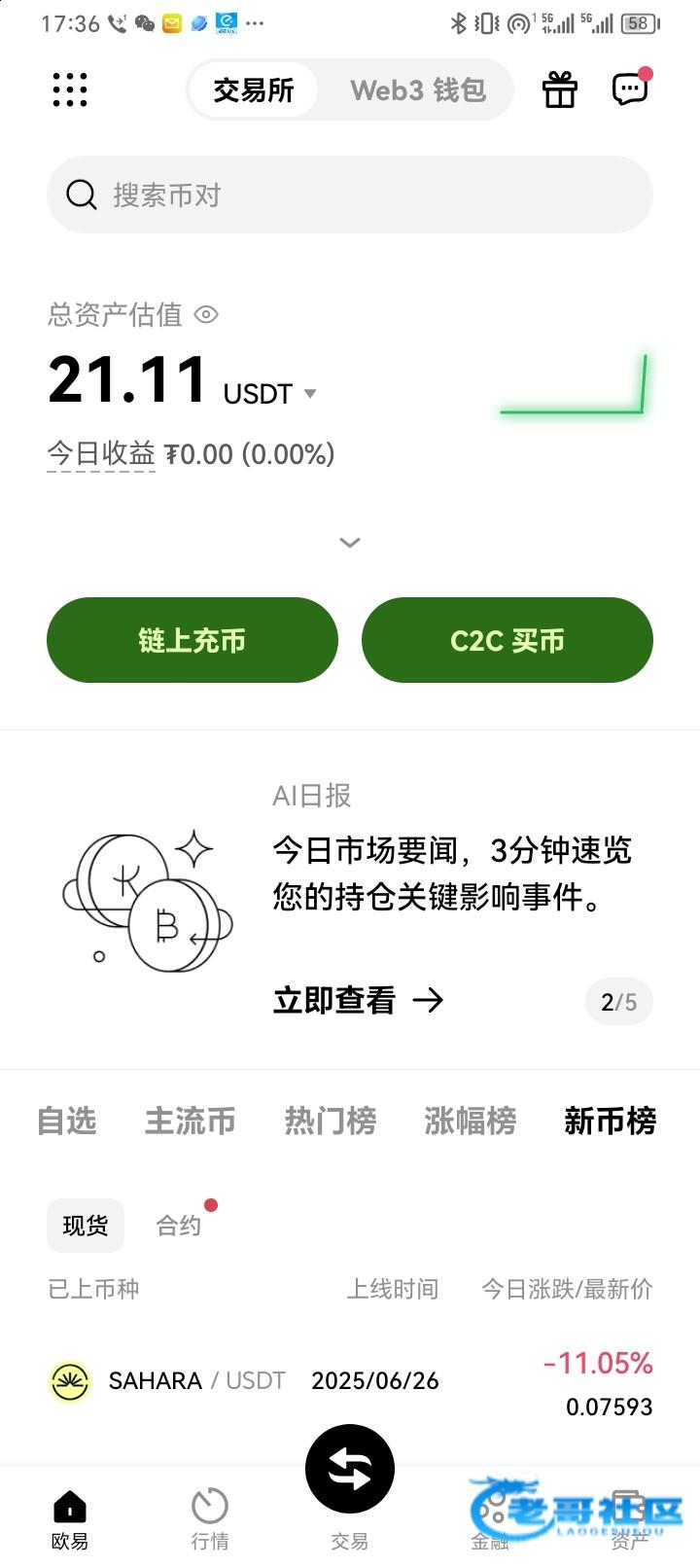Screen dimensions: 700x1568
Task: Tap the center 交易 swap button
Action: pos(350,1471)
